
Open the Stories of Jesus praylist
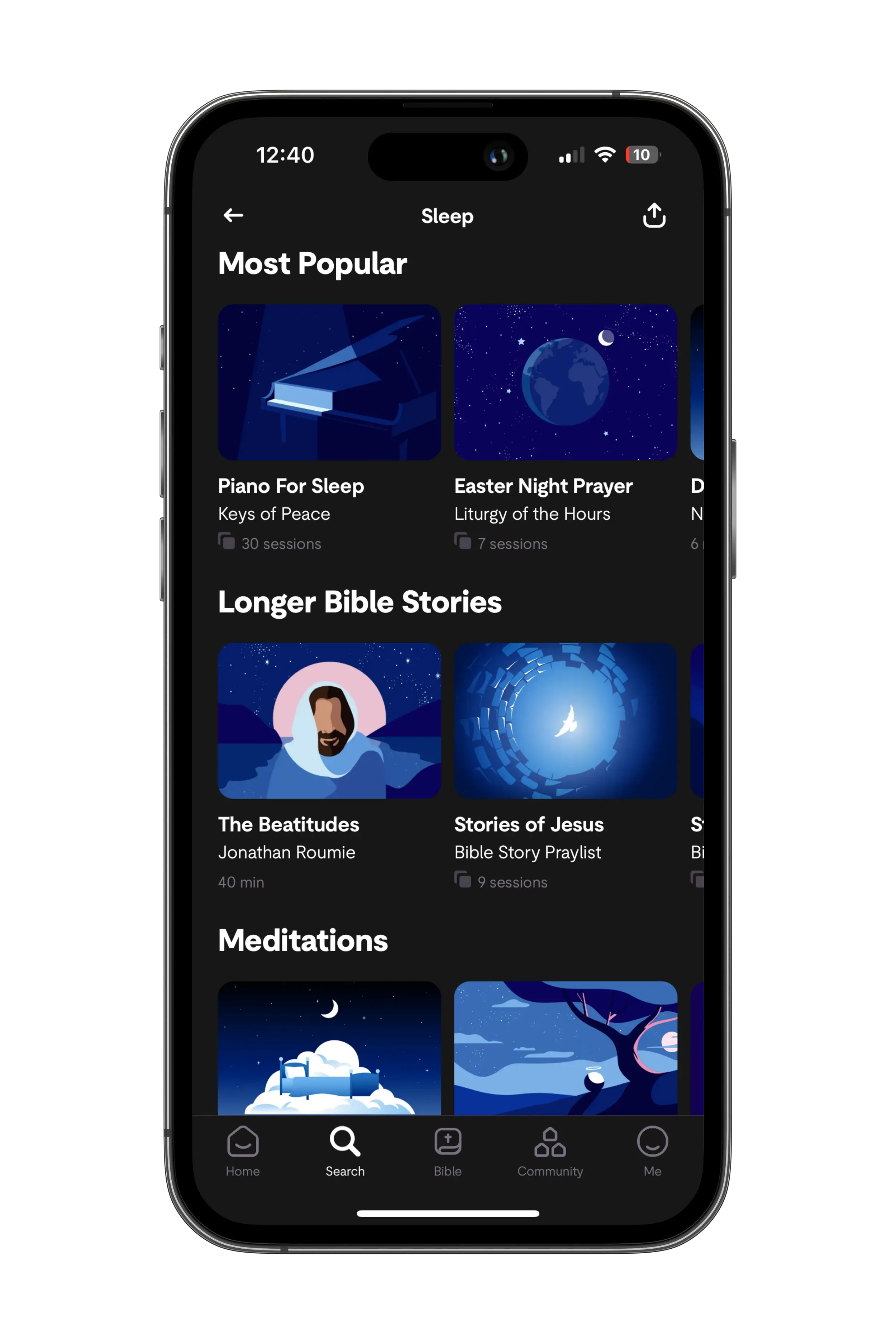click(x=565, y=721)
